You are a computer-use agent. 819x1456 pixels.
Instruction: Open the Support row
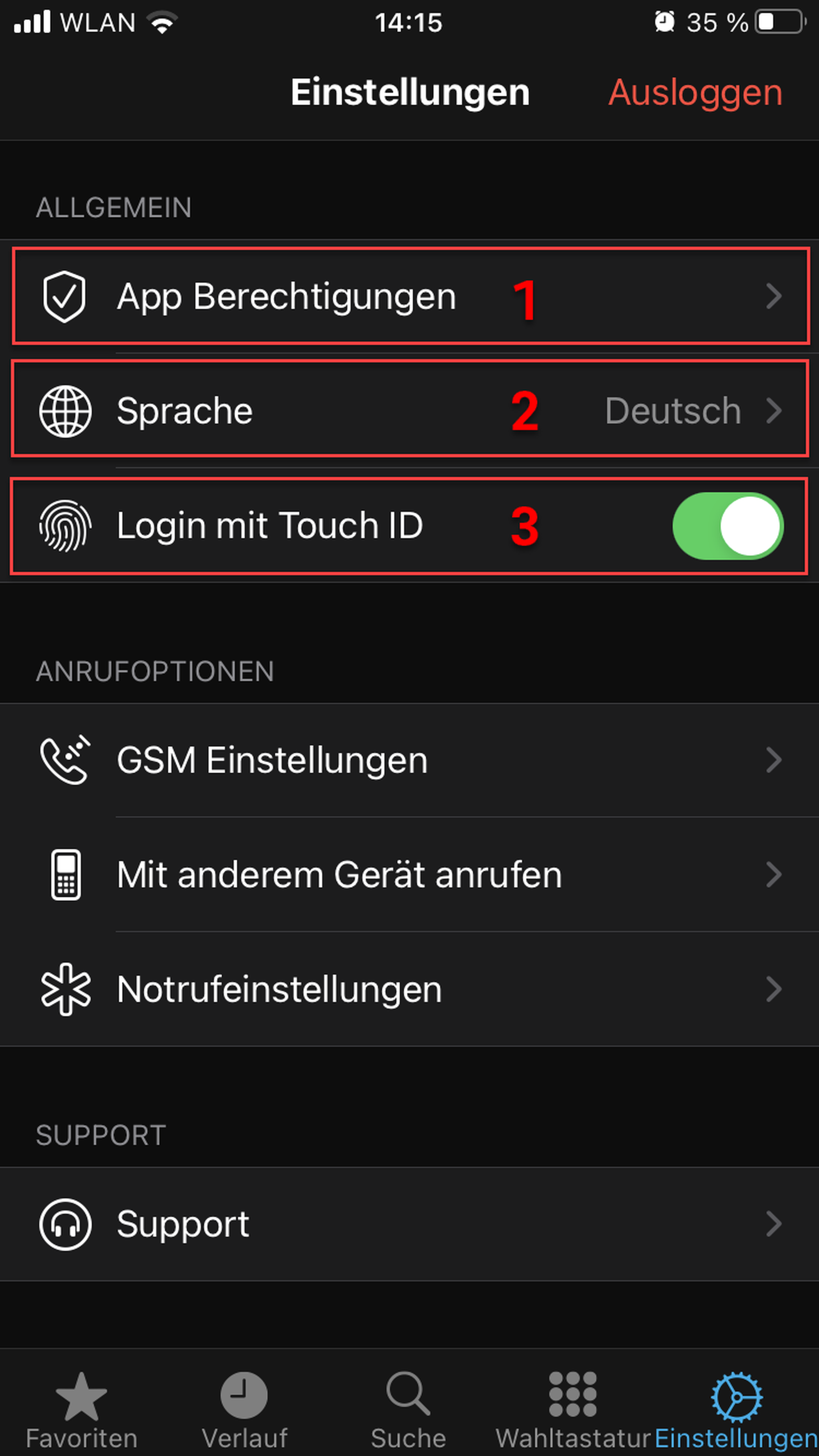[x=409, y=1224]
